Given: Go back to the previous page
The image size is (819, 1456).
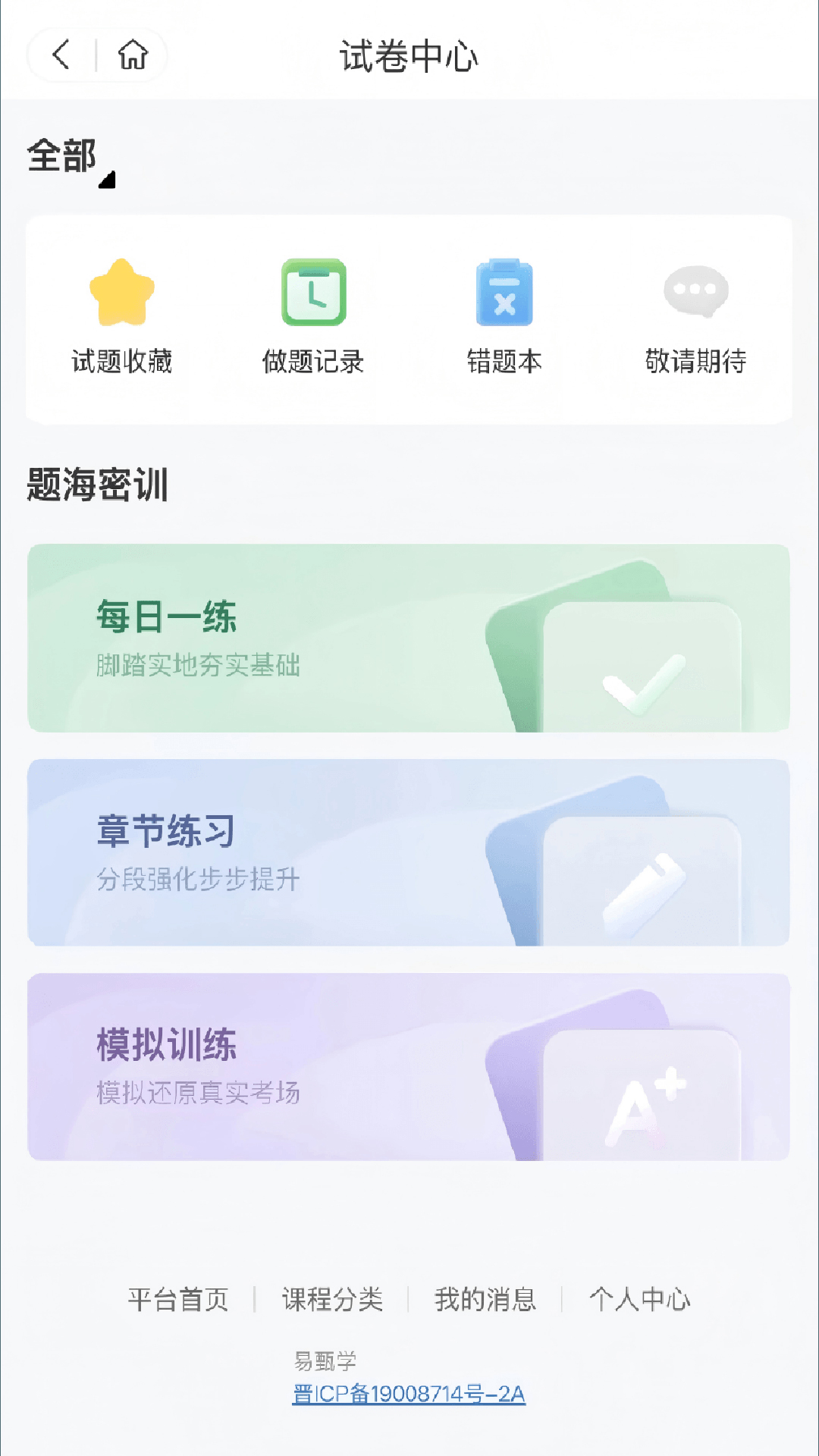Looking at the screenshot, I should [62, 55].
